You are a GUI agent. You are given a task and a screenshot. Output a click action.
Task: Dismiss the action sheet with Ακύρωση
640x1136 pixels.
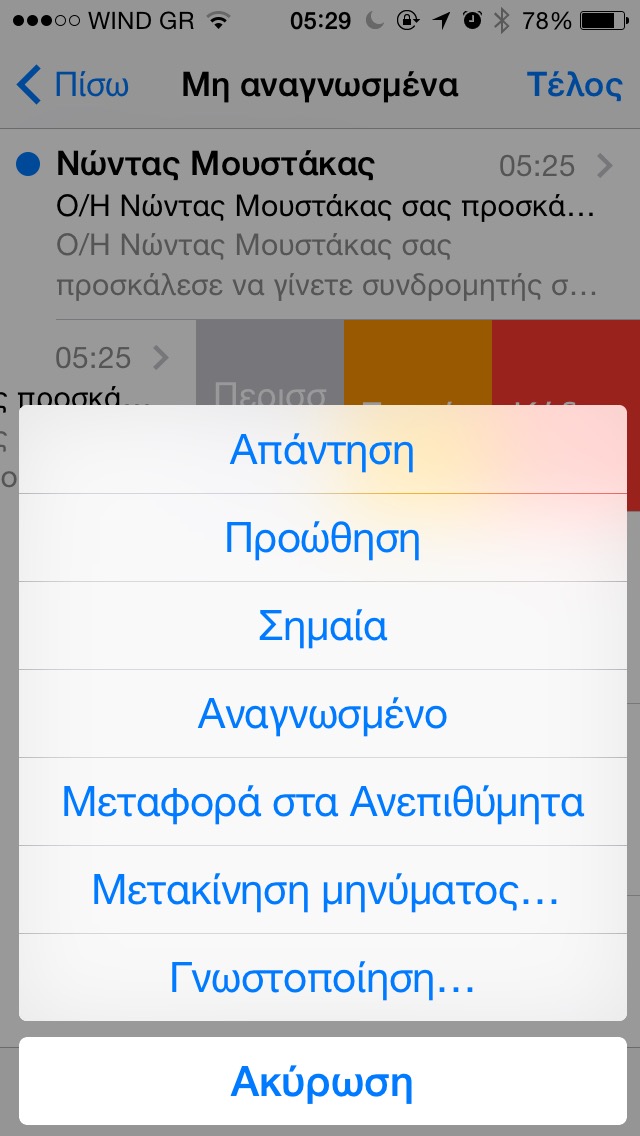click(322, 1082)
